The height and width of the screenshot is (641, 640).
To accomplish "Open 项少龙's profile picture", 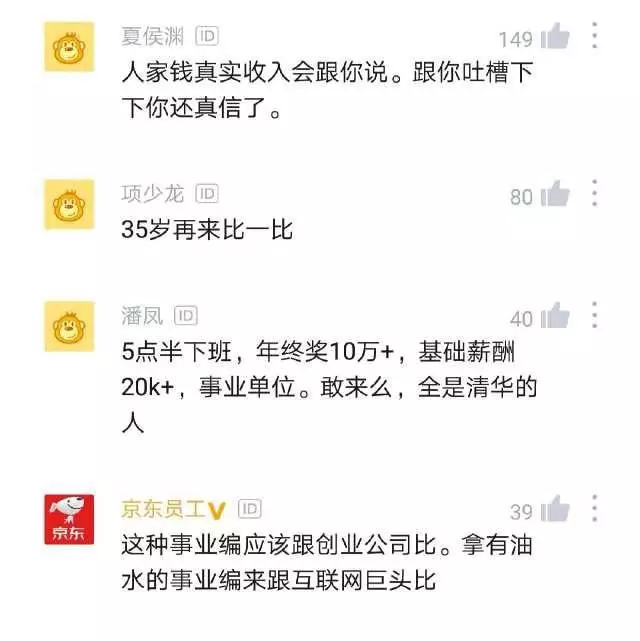I will tap(69, 204).
